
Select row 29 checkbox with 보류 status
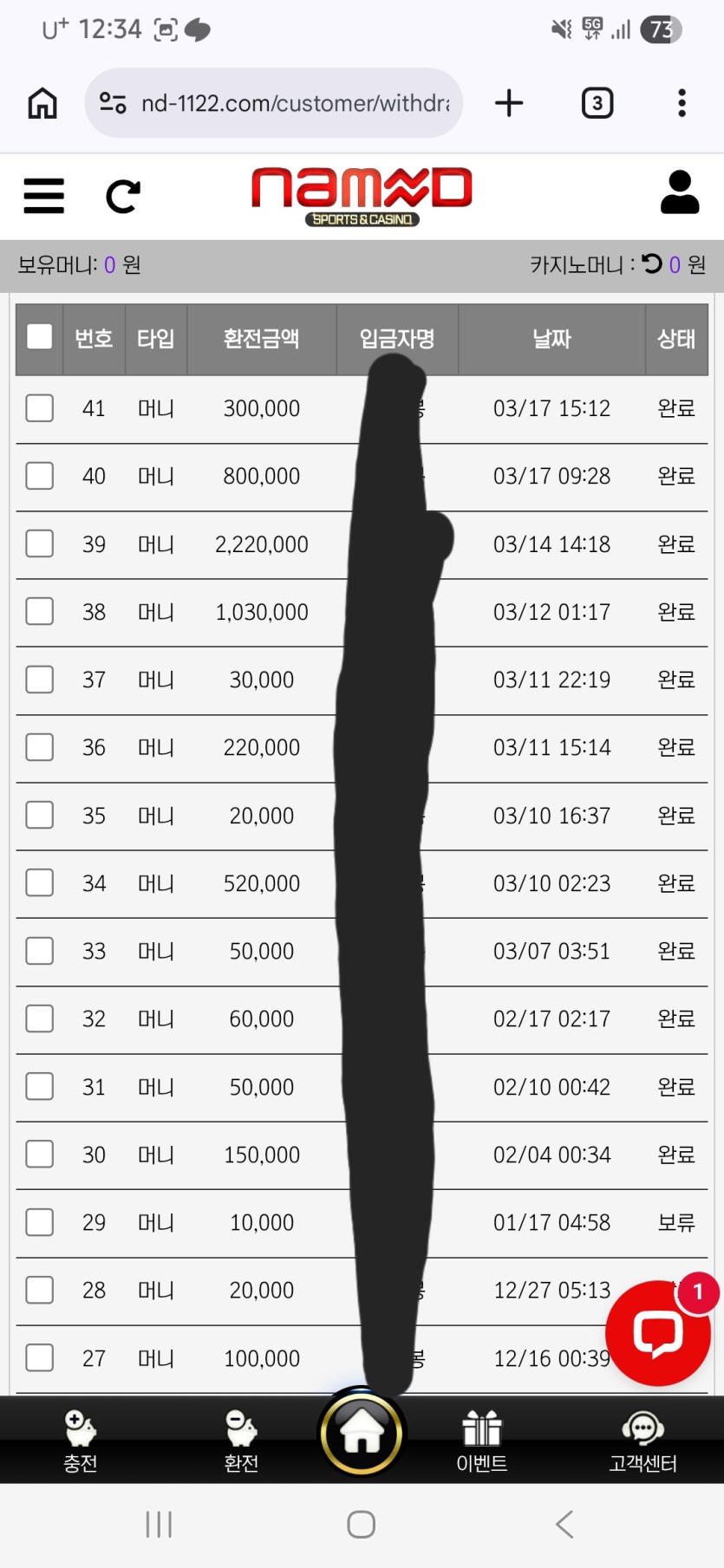40,1222
